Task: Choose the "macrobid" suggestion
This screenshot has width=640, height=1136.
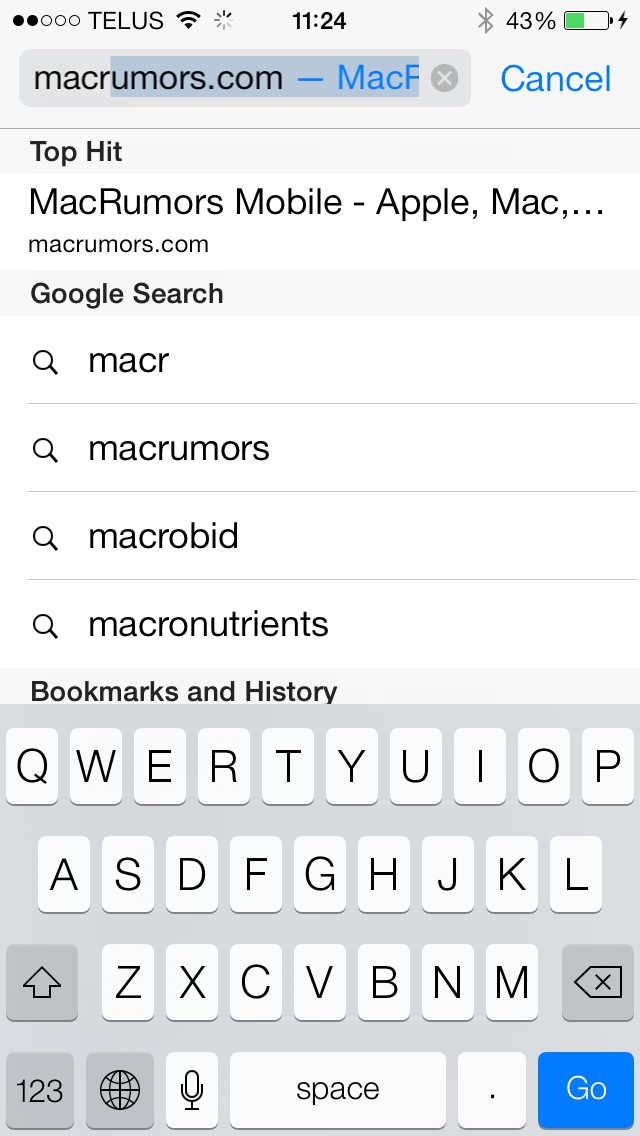Action: [320, 536]
